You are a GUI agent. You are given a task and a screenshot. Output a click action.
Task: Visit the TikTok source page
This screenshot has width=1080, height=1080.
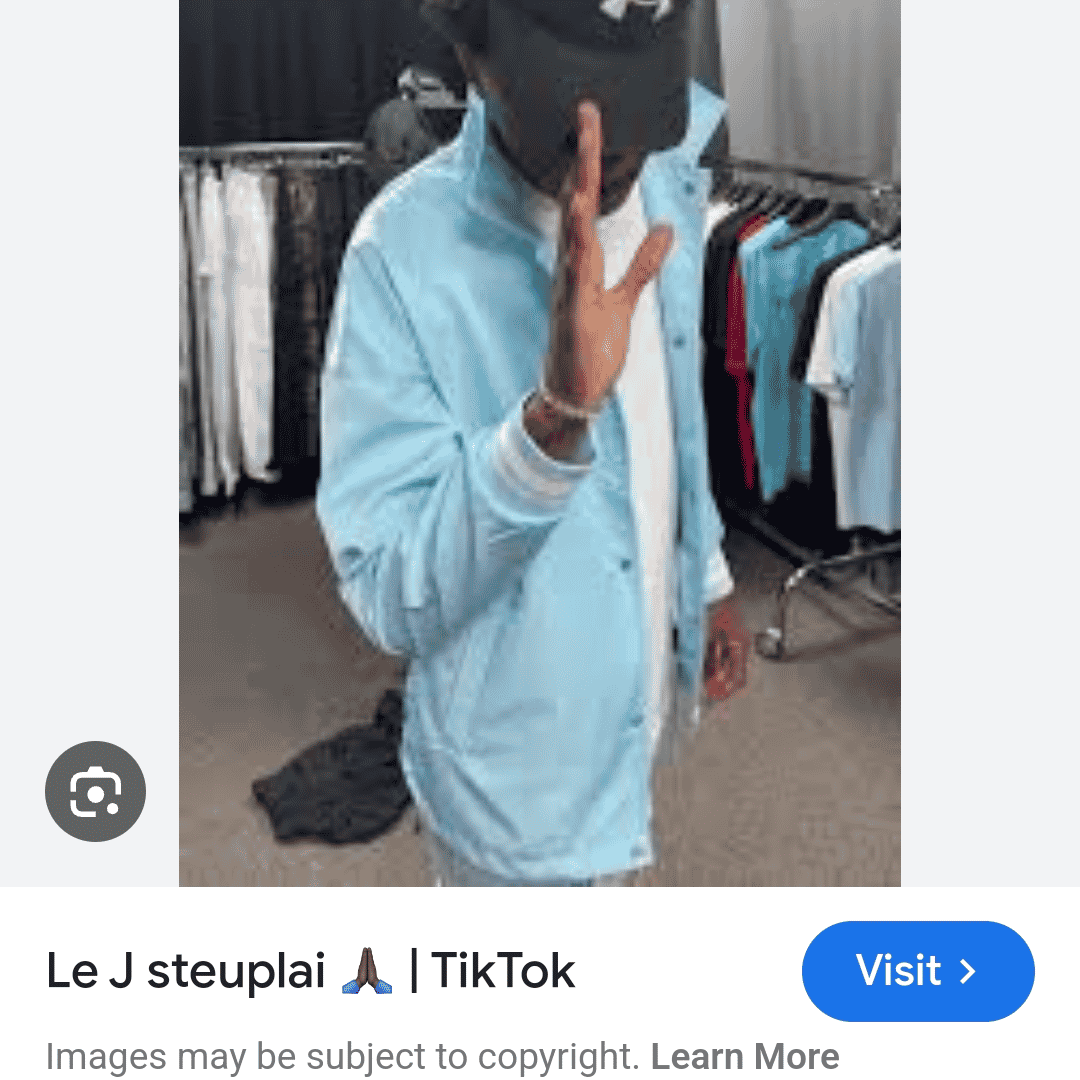click(x=917, y=971)
